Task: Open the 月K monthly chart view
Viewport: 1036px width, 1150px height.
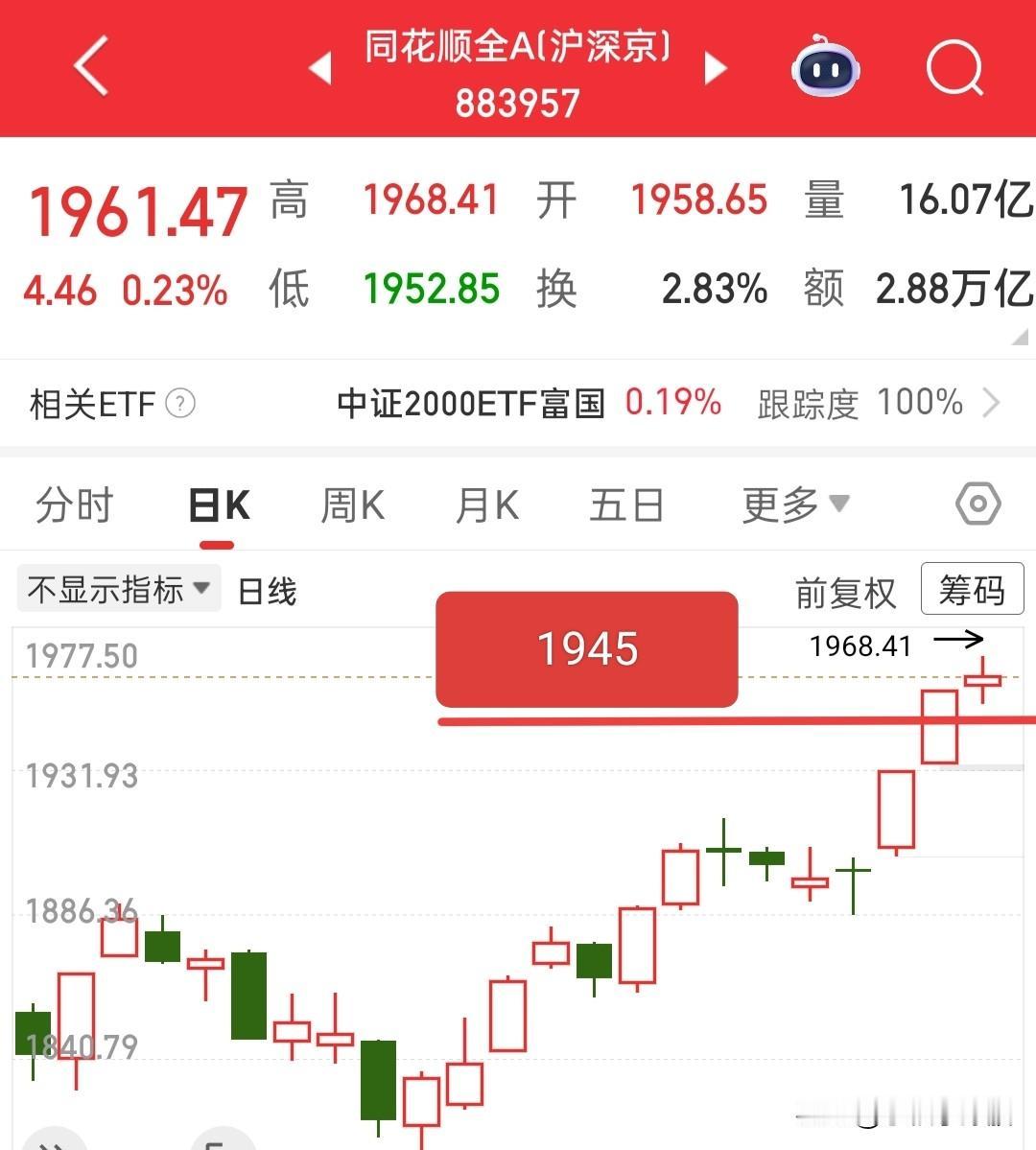Action: 485,505
